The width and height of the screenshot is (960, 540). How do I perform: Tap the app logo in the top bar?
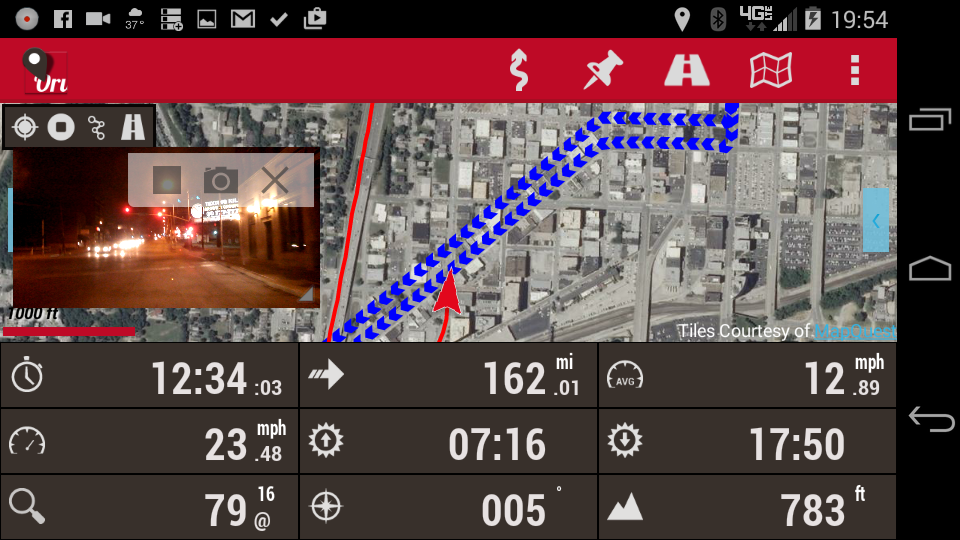coord(46,71)
